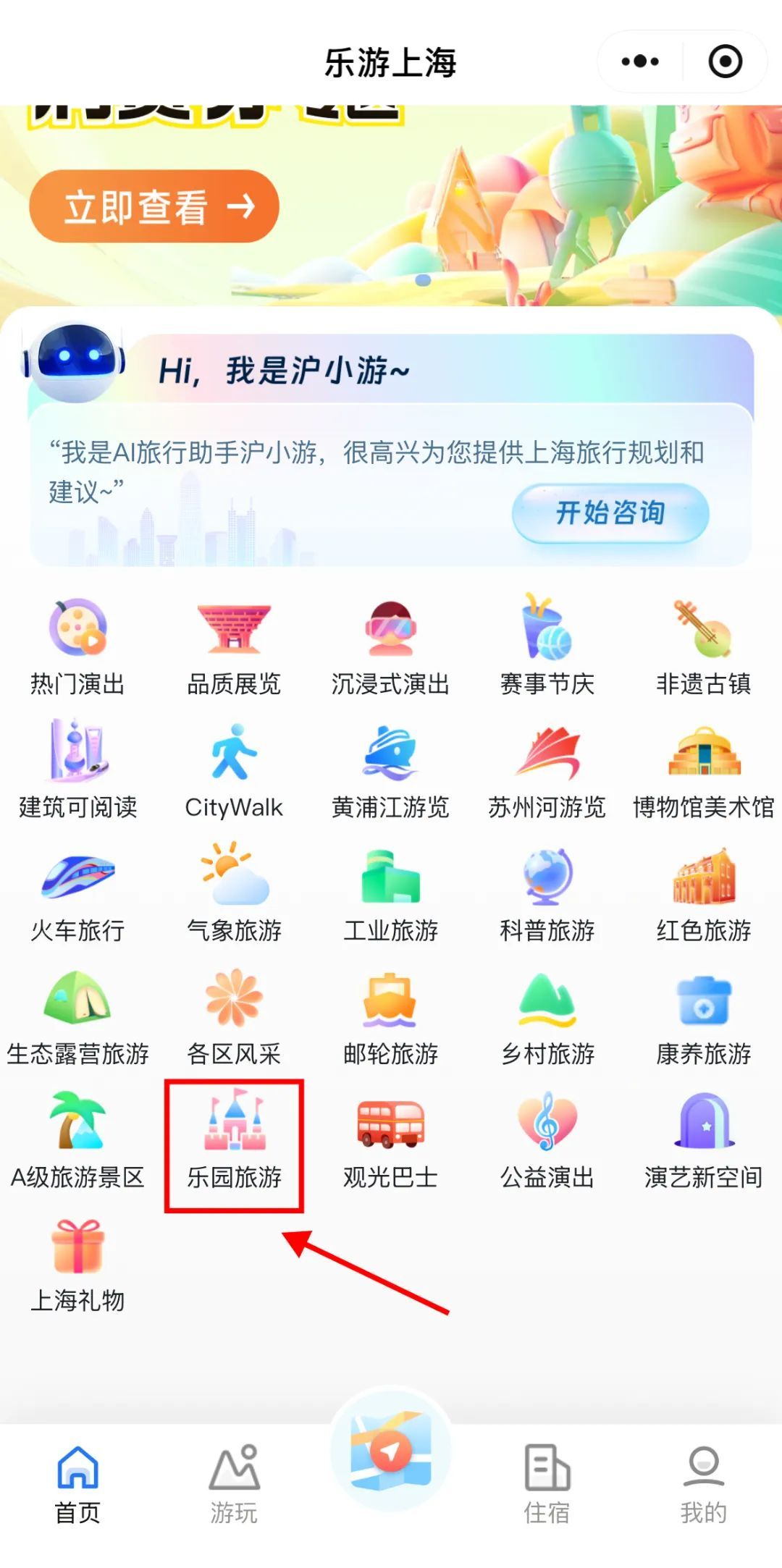782x1568 pixels.
Task: Start consulting with 开始咨询 button
Action: 610,513
